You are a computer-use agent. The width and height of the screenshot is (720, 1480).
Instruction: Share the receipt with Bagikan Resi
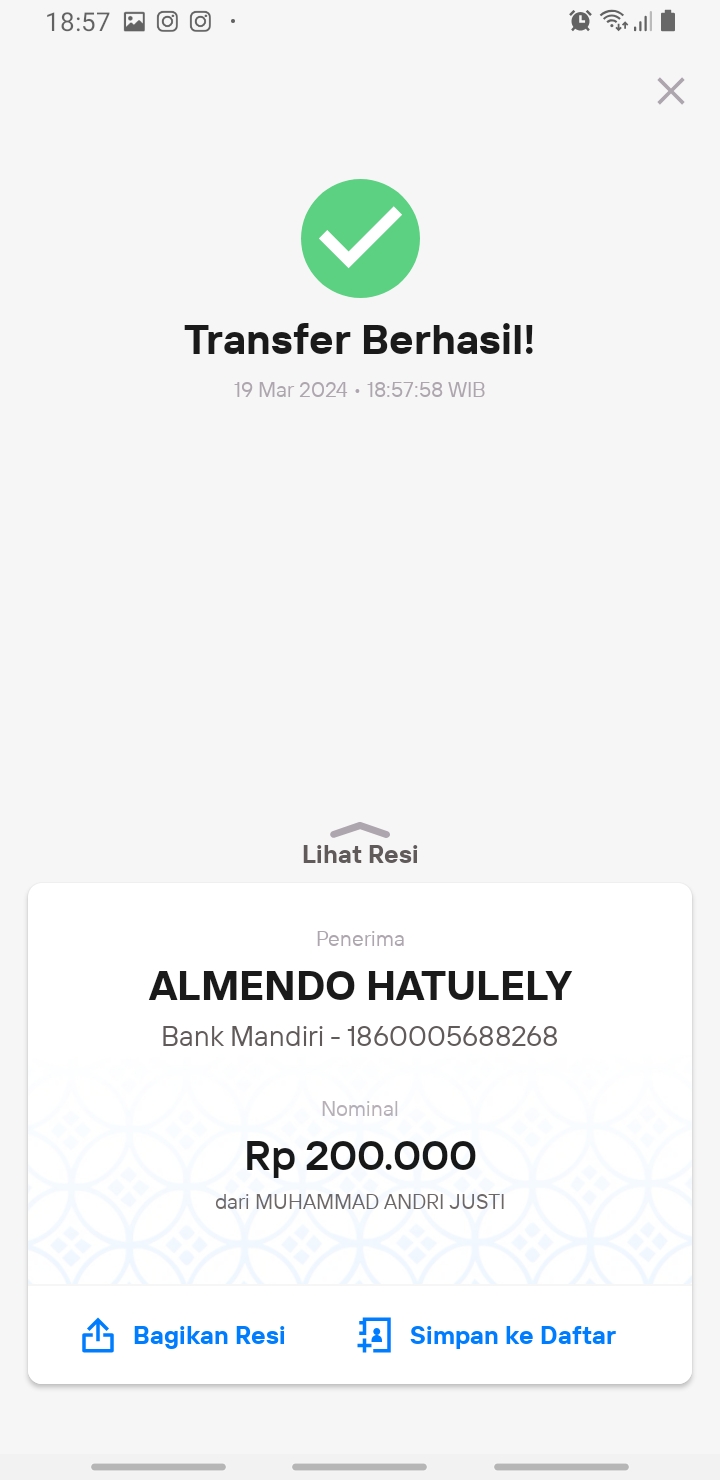tap(183, 1335)
